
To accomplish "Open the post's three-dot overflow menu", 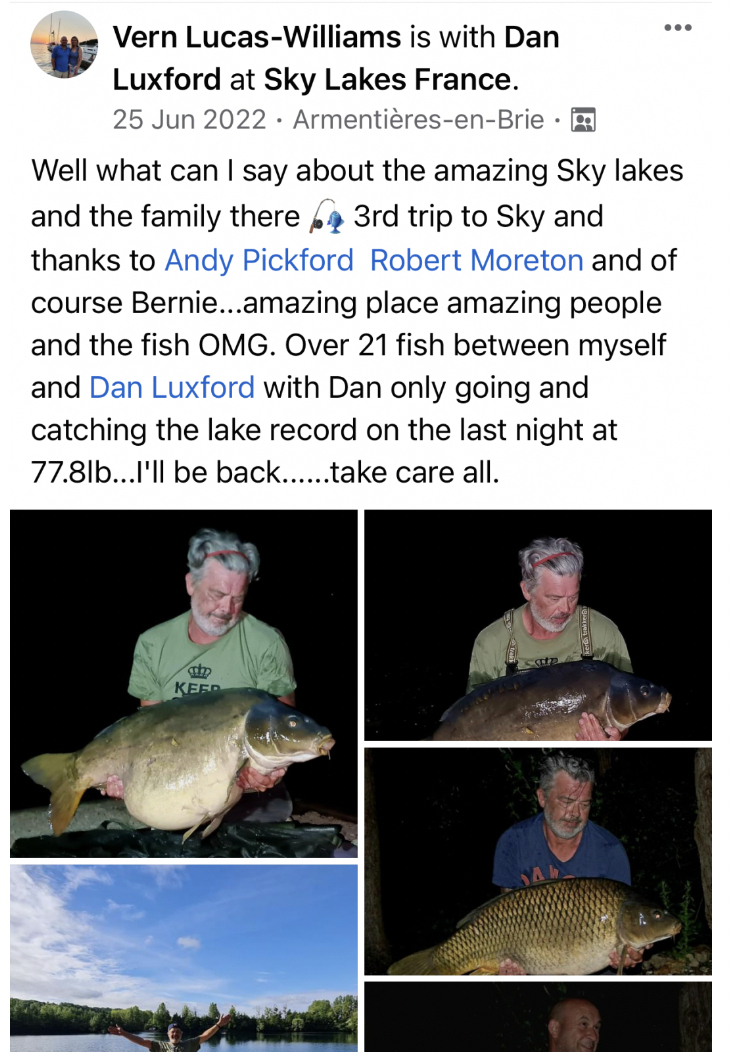I will 677,27.
